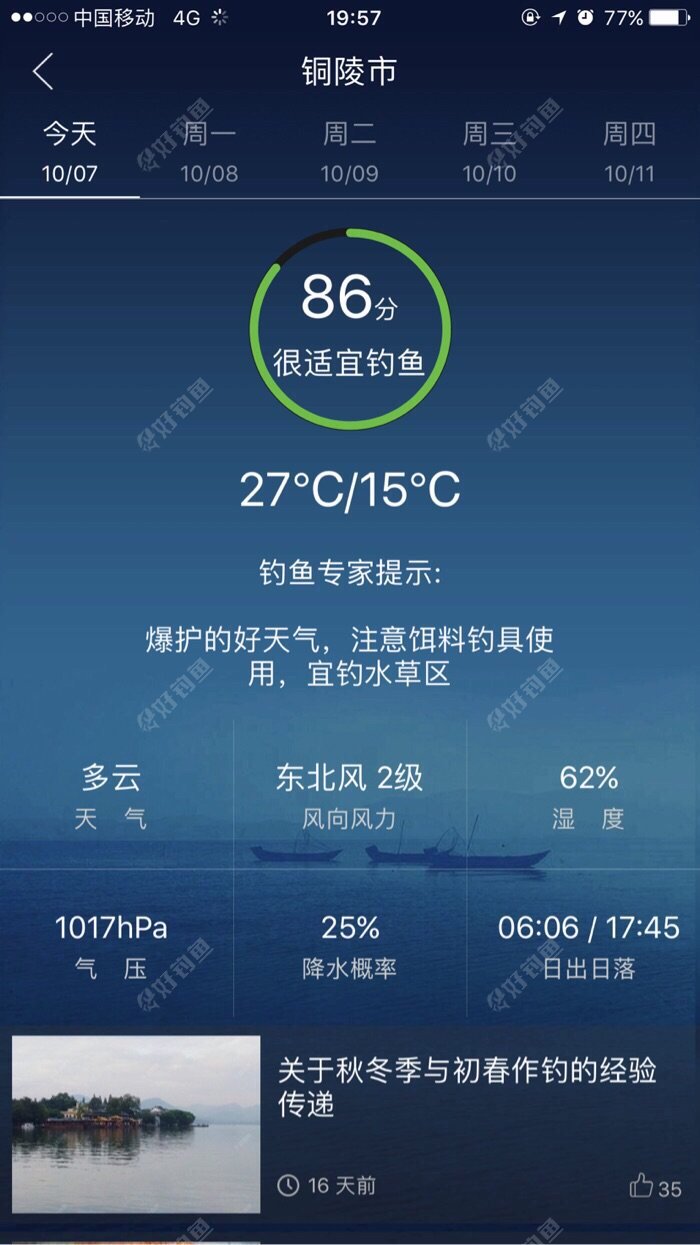View forecast for 周三 10/10
Screen dimensions: 700x1245
(489, 153)
